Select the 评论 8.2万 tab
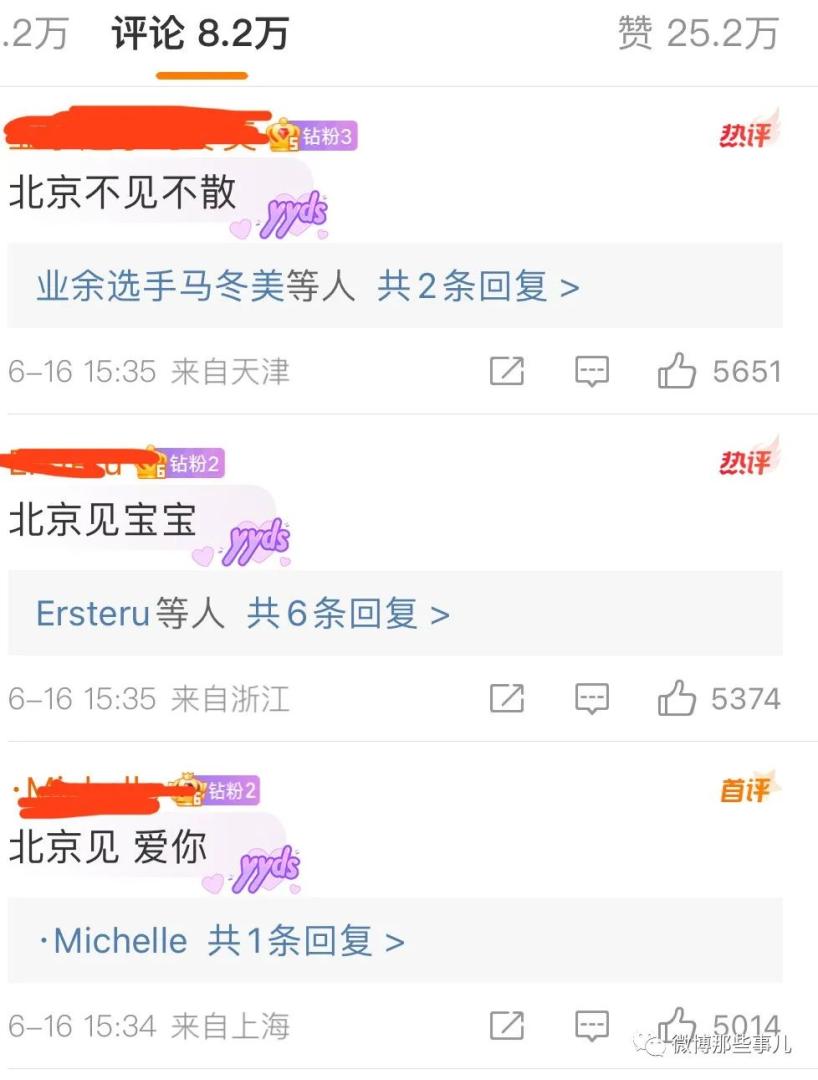This screenshot has width=818, height=1080. point(200,34)
